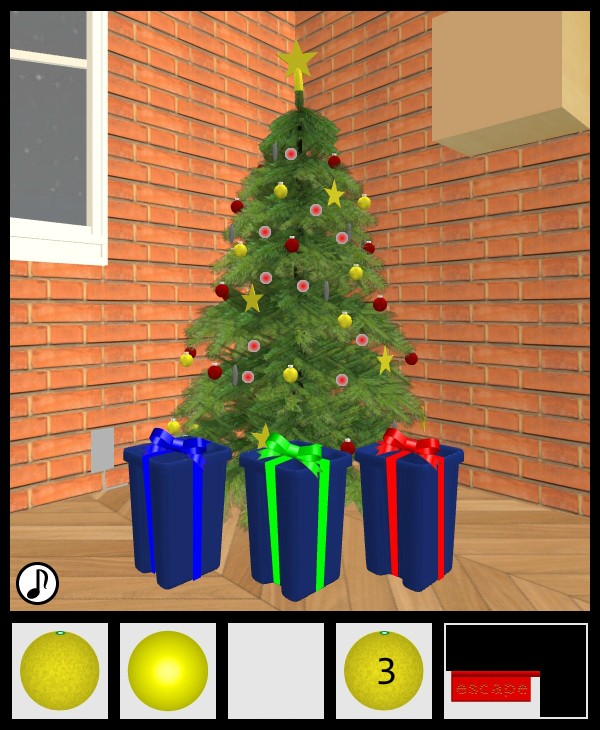Open the gift box with green ribbon

point(296,520)
